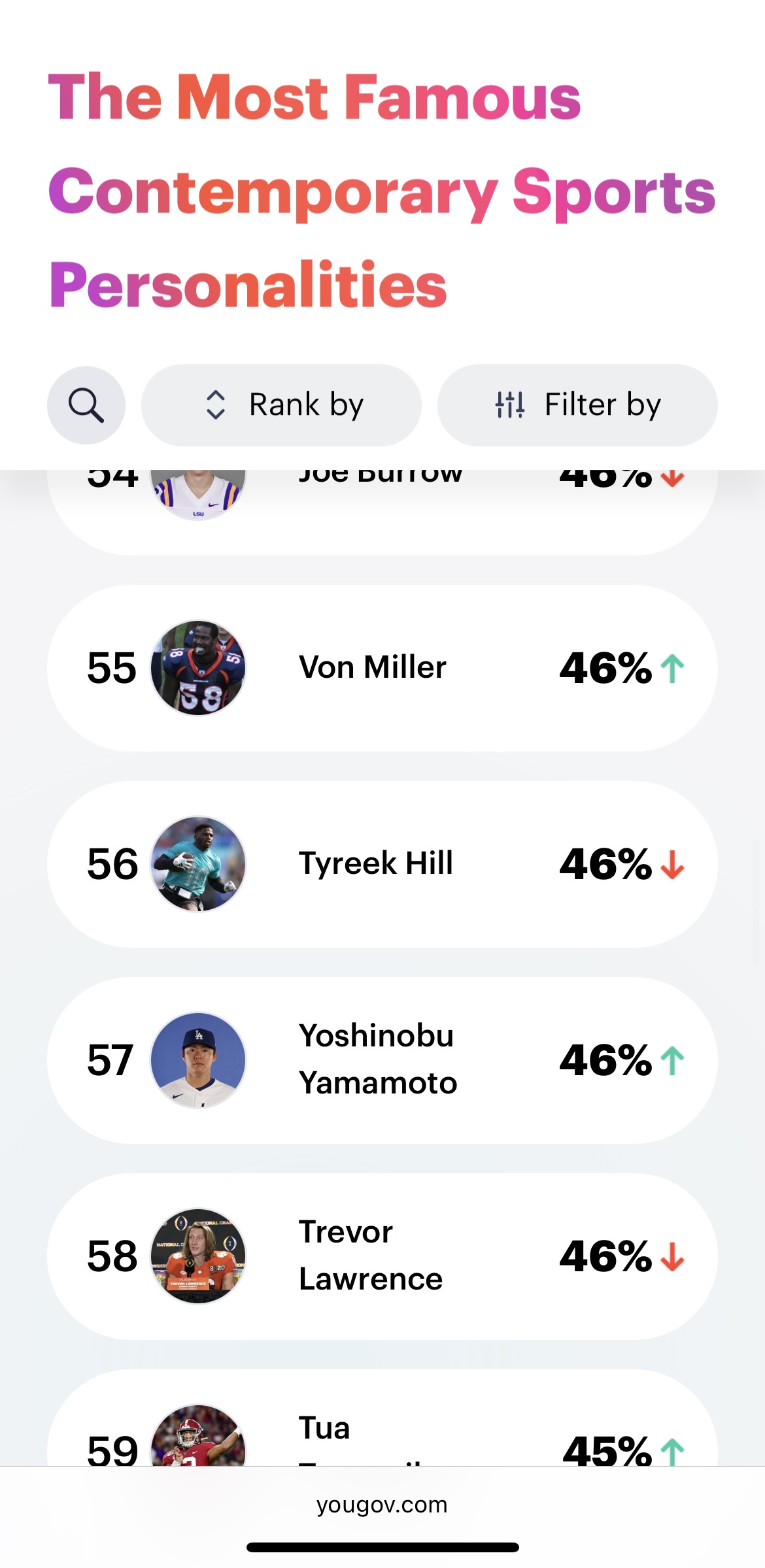The width and height of the screenshot is (765, 1568).
Task: View Tyreek Hill's profile card
Action: 382,864
